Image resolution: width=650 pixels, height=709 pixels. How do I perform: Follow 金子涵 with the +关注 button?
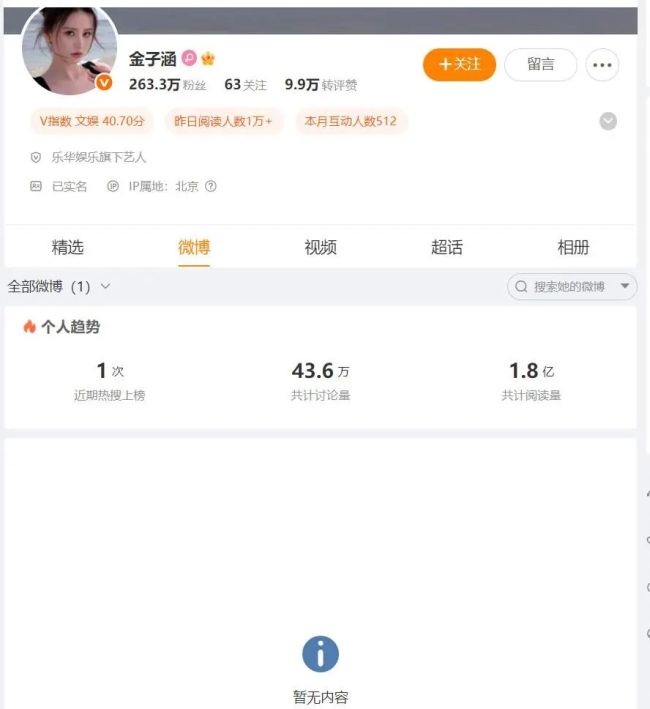[459, 64]
